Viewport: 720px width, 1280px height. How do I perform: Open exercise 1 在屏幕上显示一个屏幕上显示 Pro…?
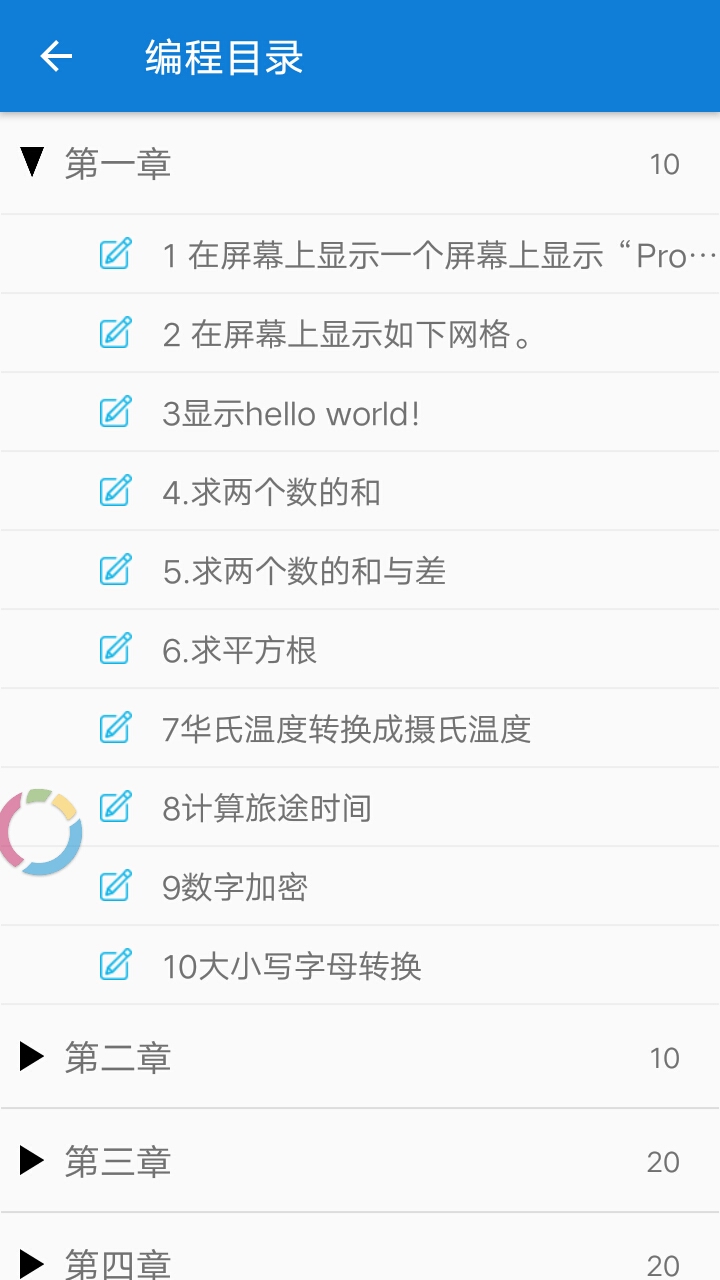pos(360,254)
